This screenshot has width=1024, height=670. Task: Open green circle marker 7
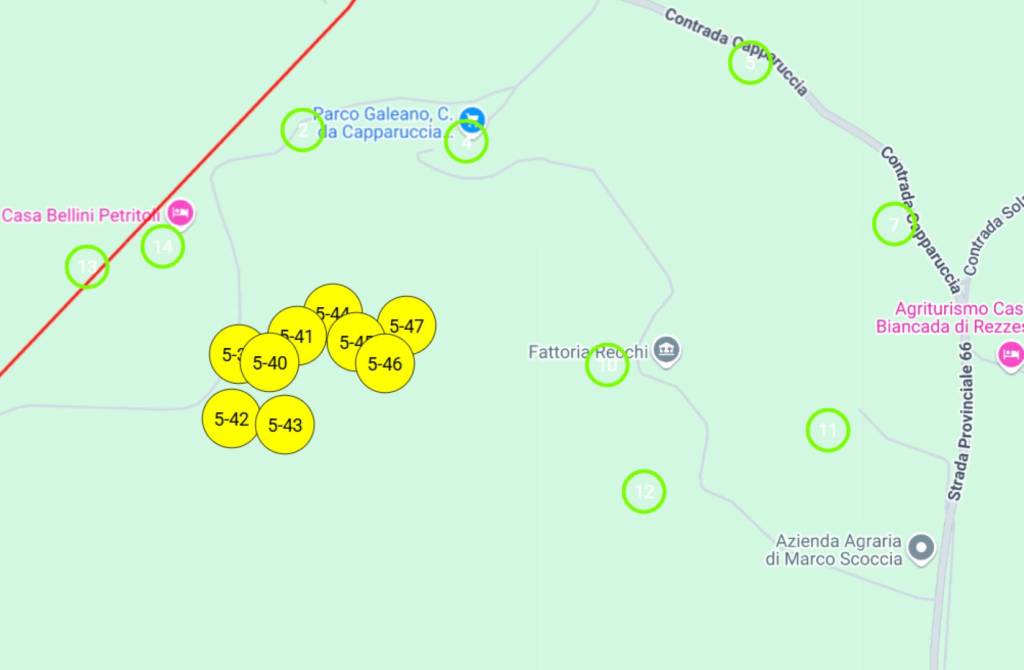click(894, 224)
